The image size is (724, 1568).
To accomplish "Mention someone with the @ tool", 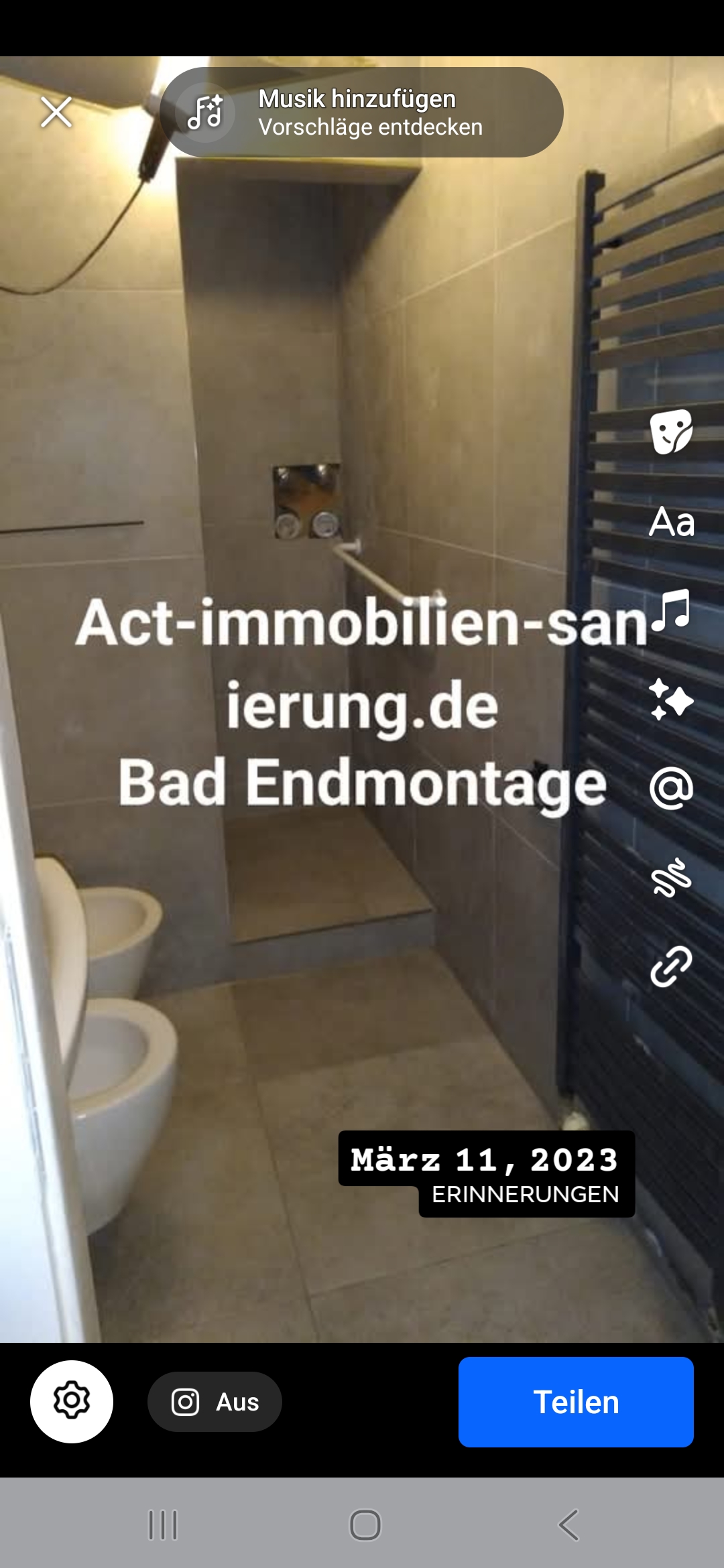I will [671, 789].
